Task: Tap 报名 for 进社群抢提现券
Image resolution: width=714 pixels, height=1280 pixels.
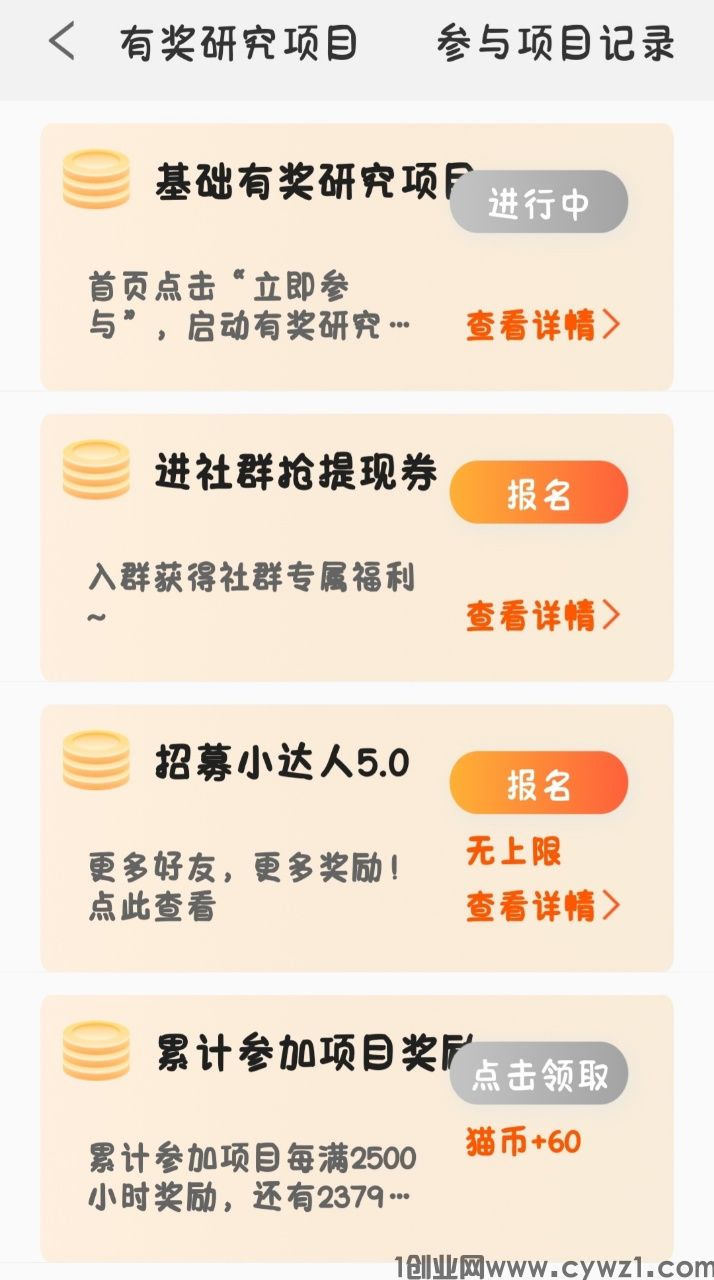Action: click(538, 493)
